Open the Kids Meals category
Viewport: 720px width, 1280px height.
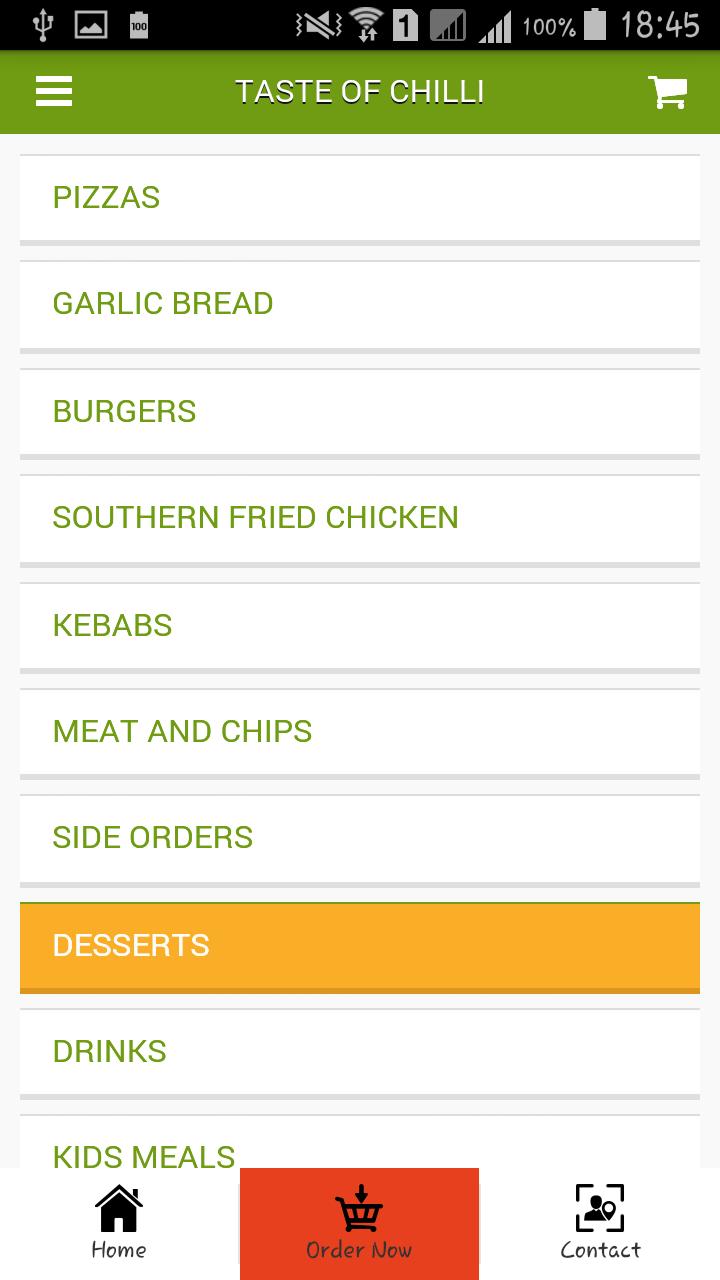360,1148
